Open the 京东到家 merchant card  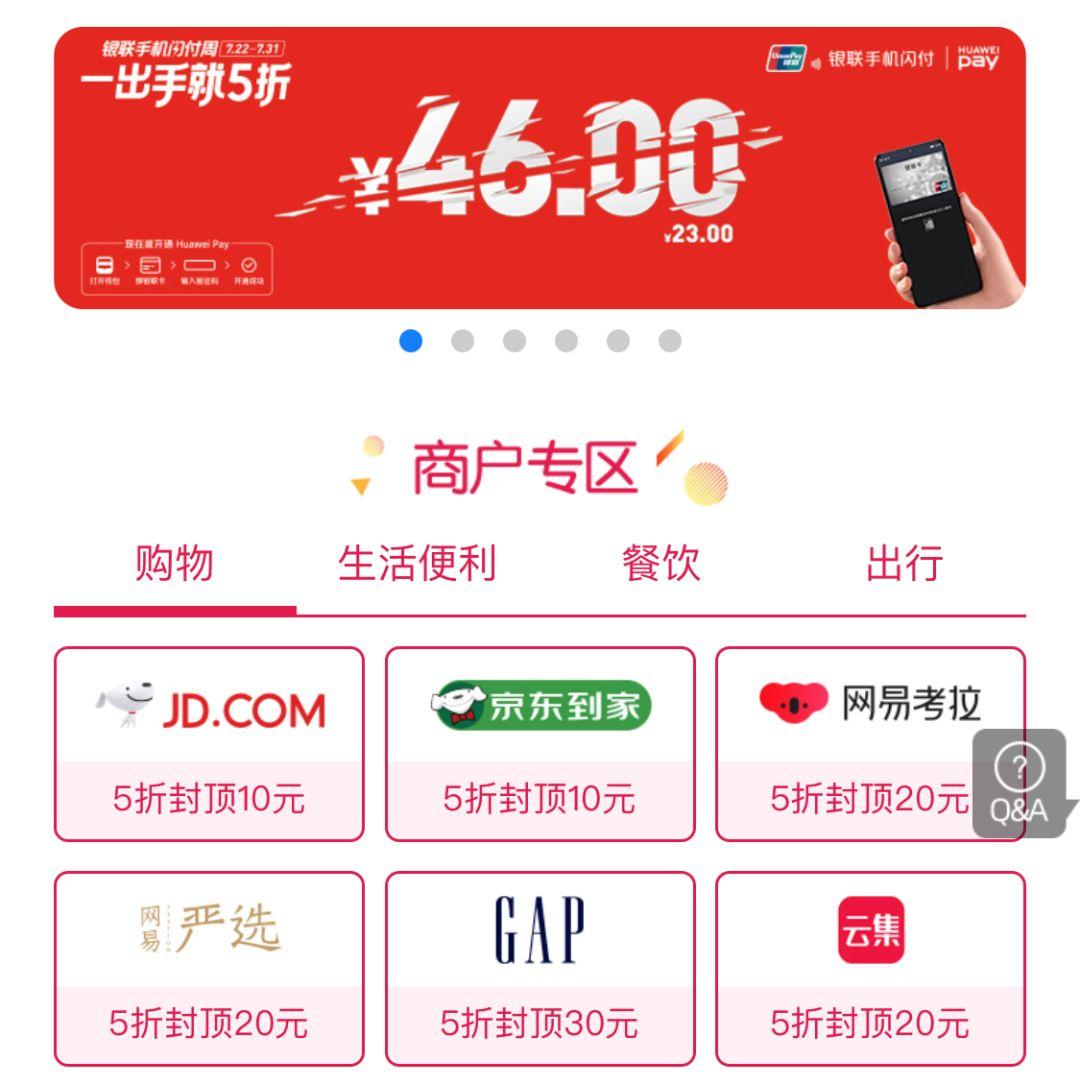tap(540, 743)
